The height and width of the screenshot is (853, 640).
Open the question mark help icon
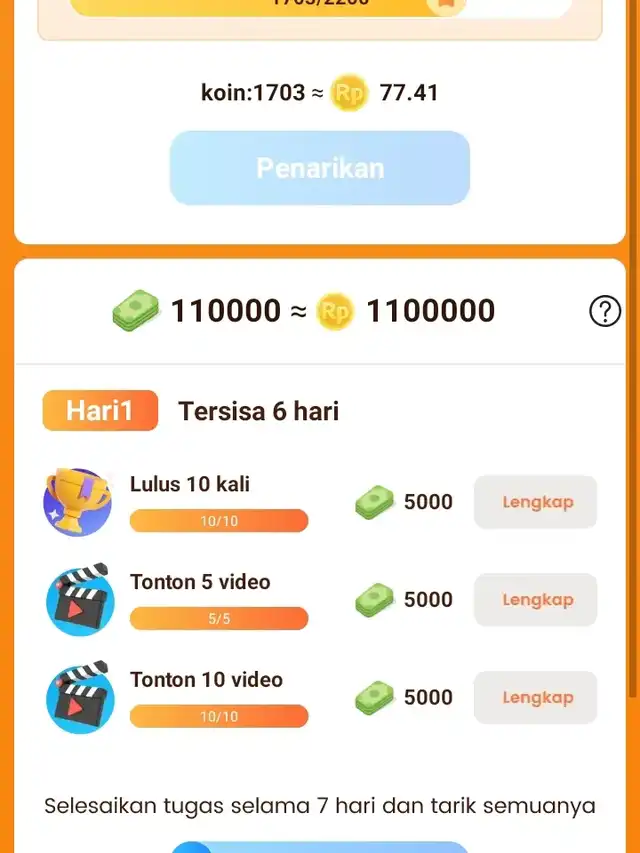tap(604, 312)
